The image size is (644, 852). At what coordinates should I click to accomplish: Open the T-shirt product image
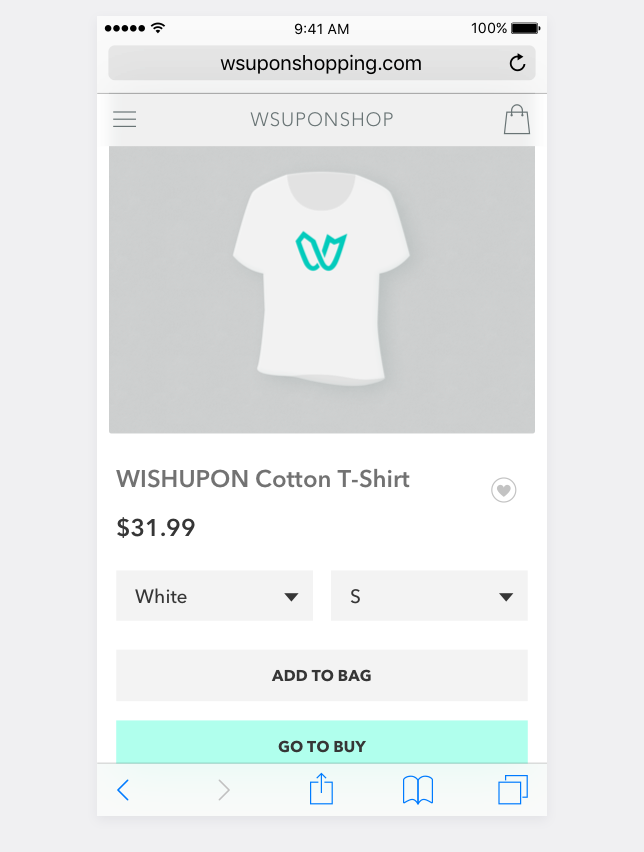(x=322, y=290)
